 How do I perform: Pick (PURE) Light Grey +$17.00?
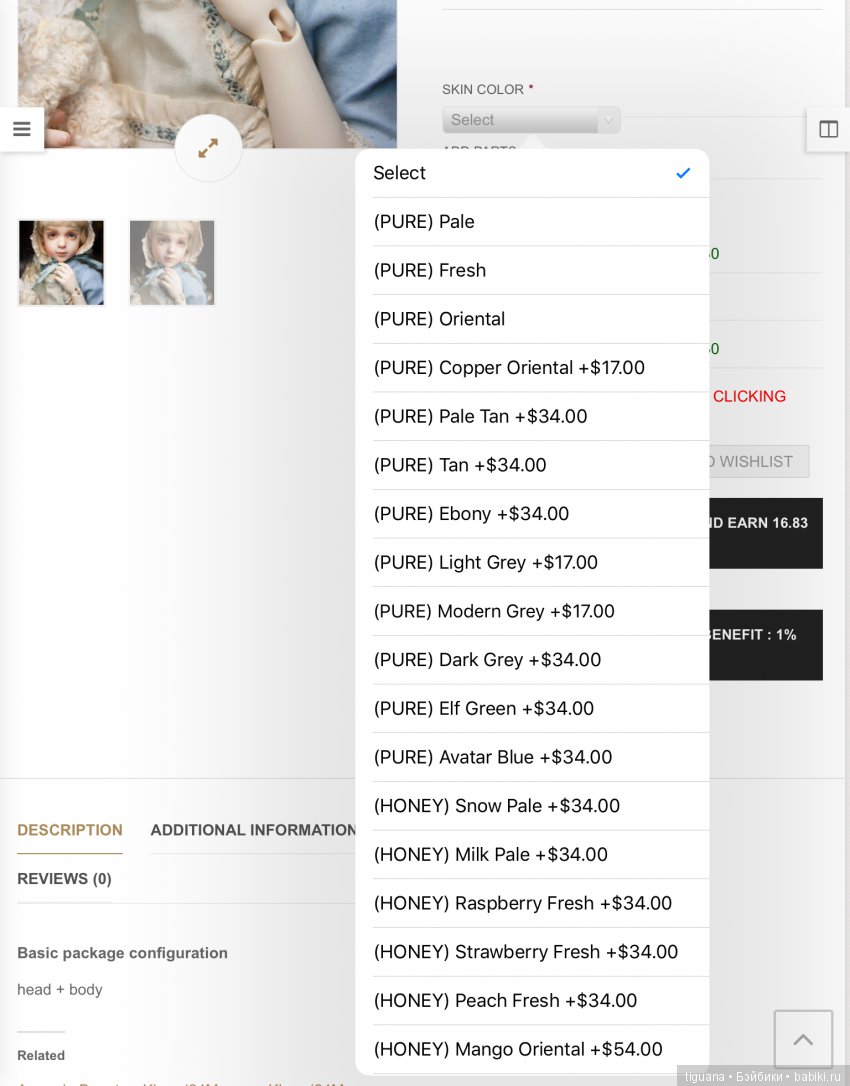point(531,563)
